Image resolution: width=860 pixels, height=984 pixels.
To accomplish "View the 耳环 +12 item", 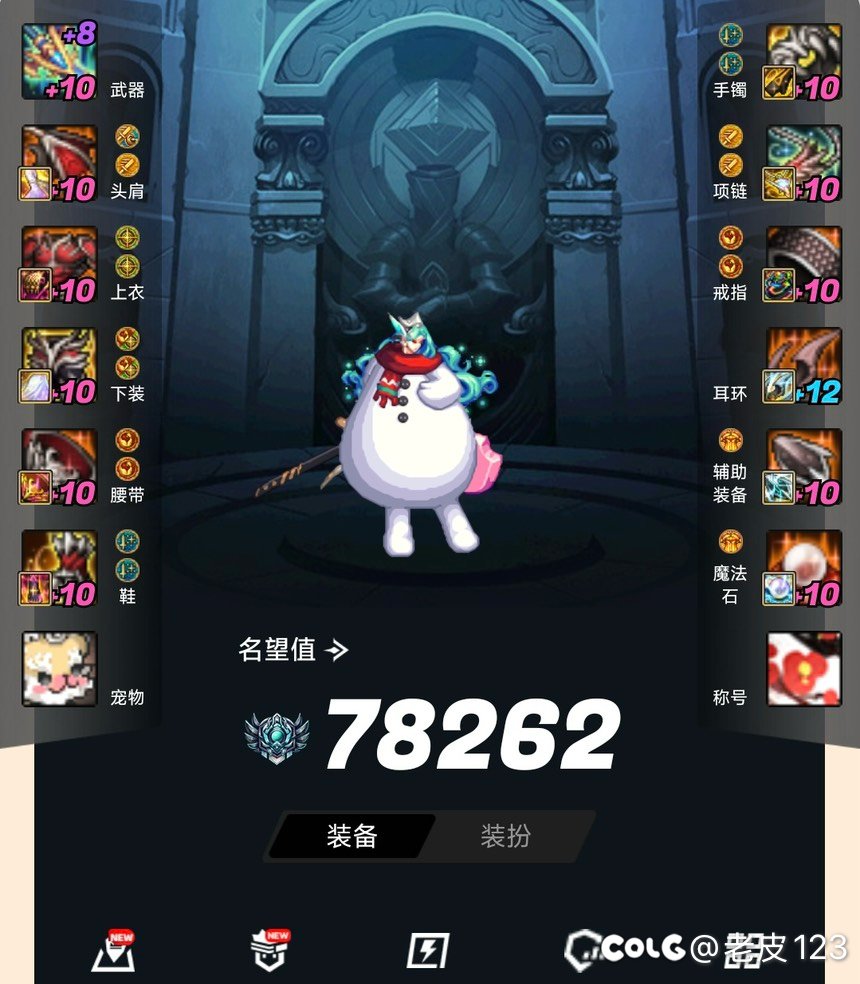I will pyautogui.click(x=803, y=365).
